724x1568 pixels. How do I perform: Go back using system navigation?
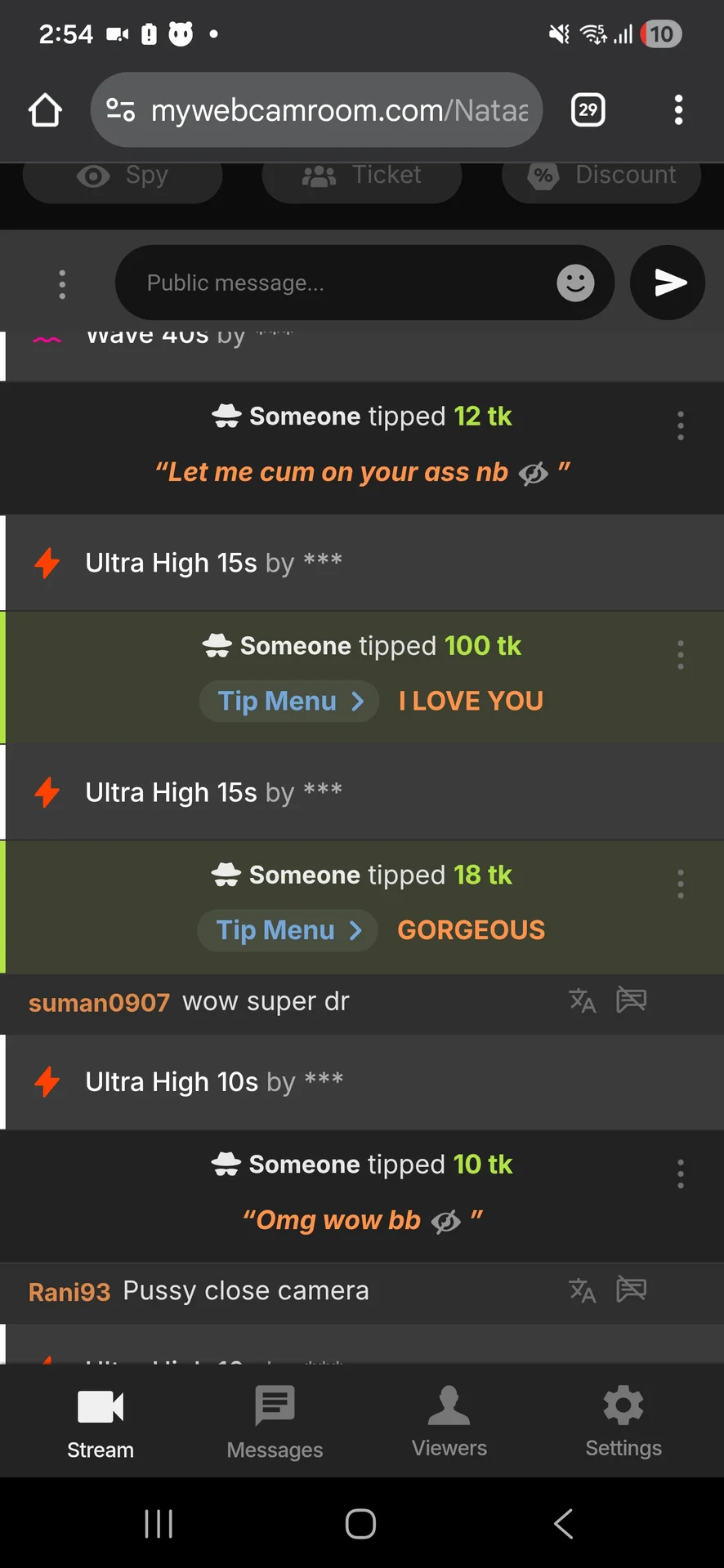click(563, 1524)
